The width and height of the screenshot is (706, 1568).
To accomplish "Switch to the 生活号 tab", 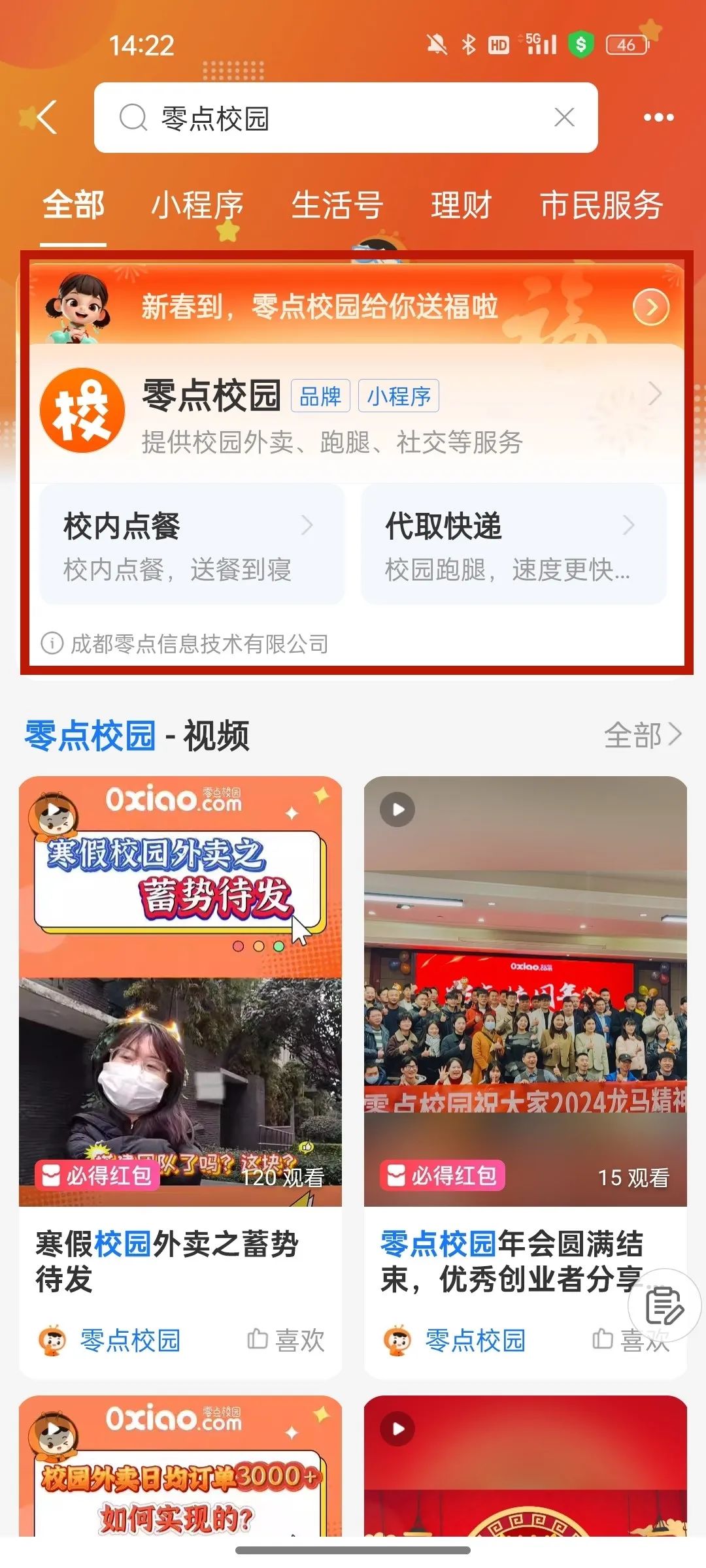I will pyautogui.click(x=337, y=205).
